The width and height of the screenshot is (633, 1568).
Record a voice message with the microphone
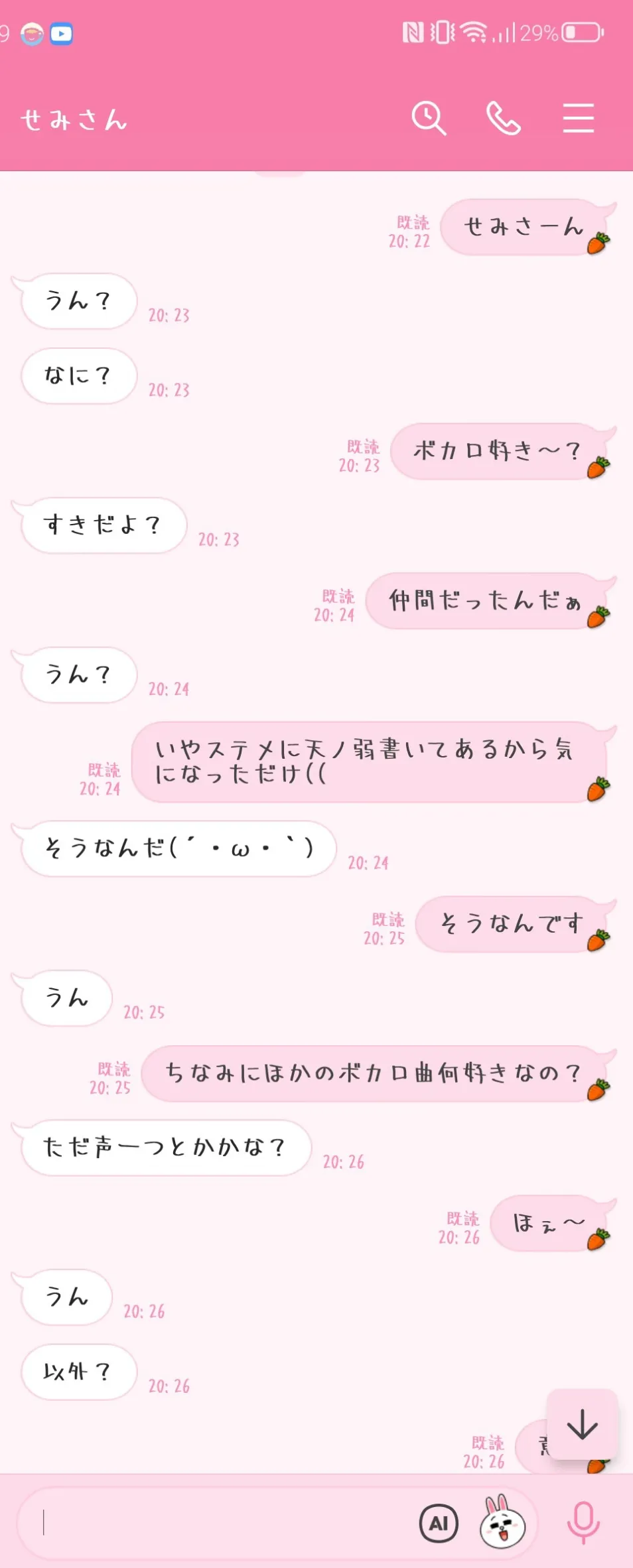[x=583, y=1523]
